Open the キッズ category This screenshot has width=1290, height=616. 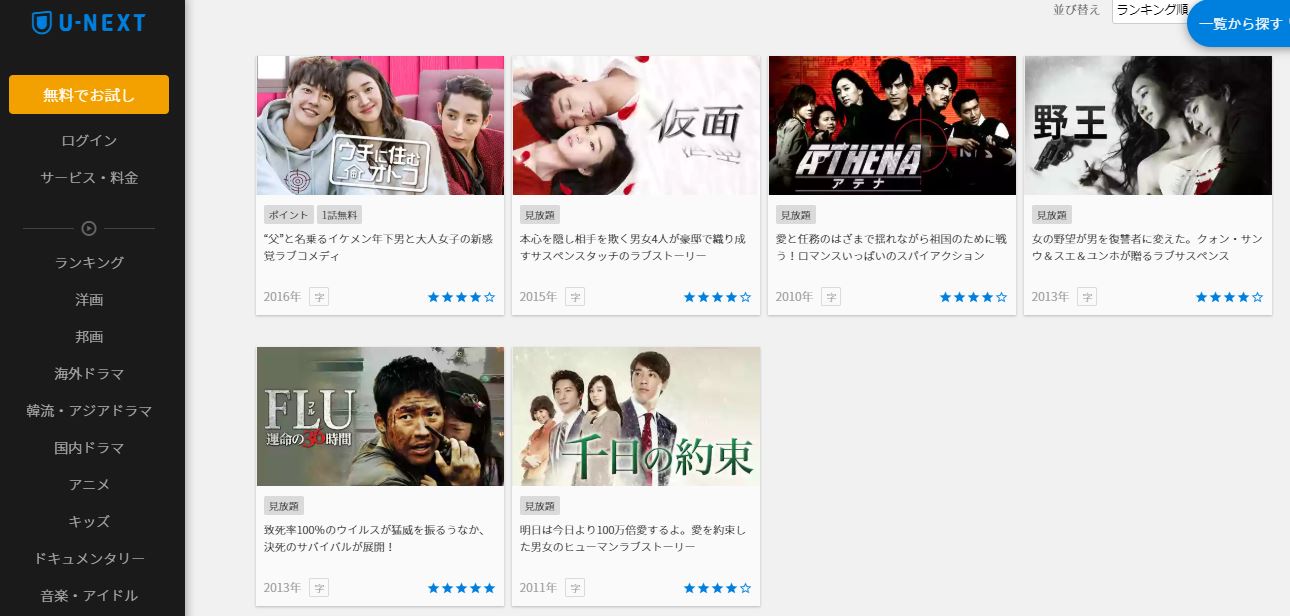pos(89,522)
